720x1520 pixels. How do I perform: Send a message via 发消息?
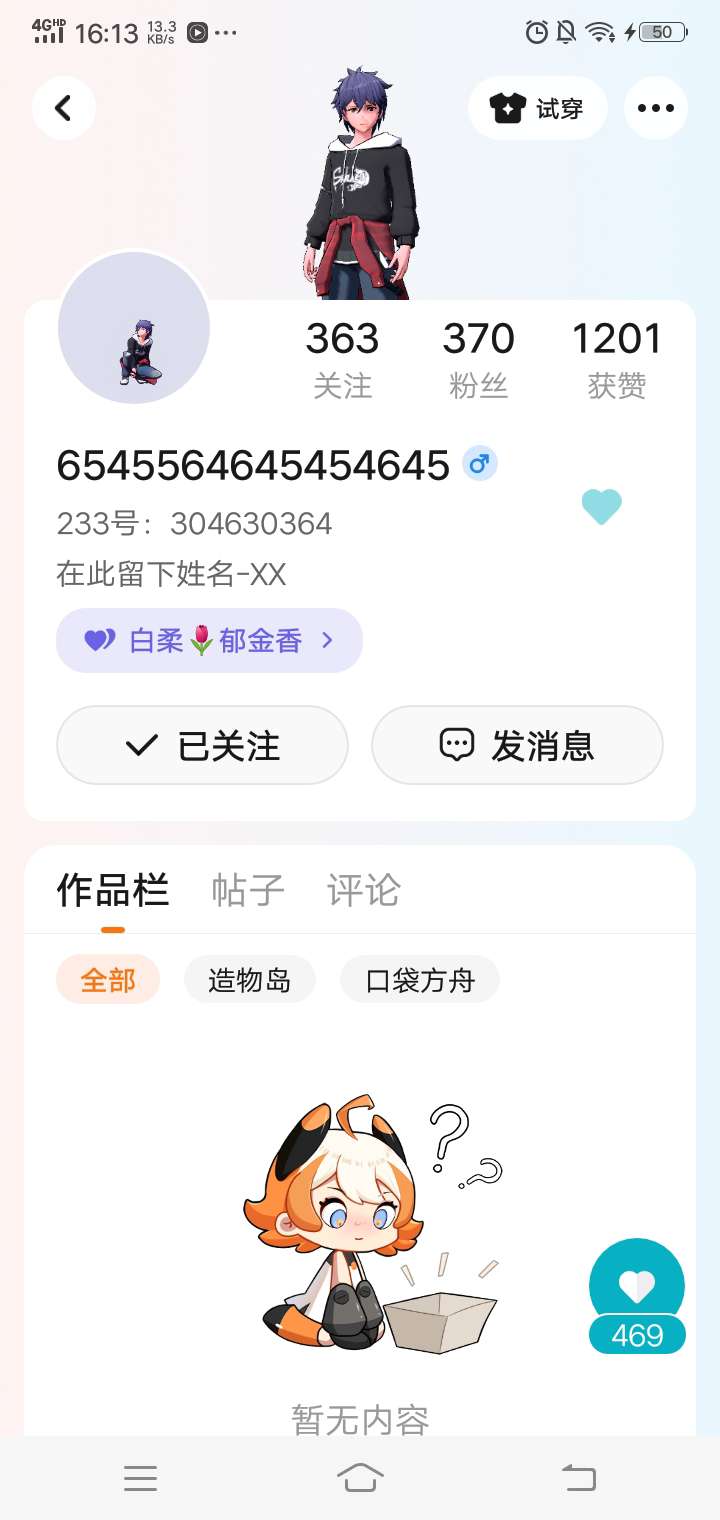tap(517, 745)
